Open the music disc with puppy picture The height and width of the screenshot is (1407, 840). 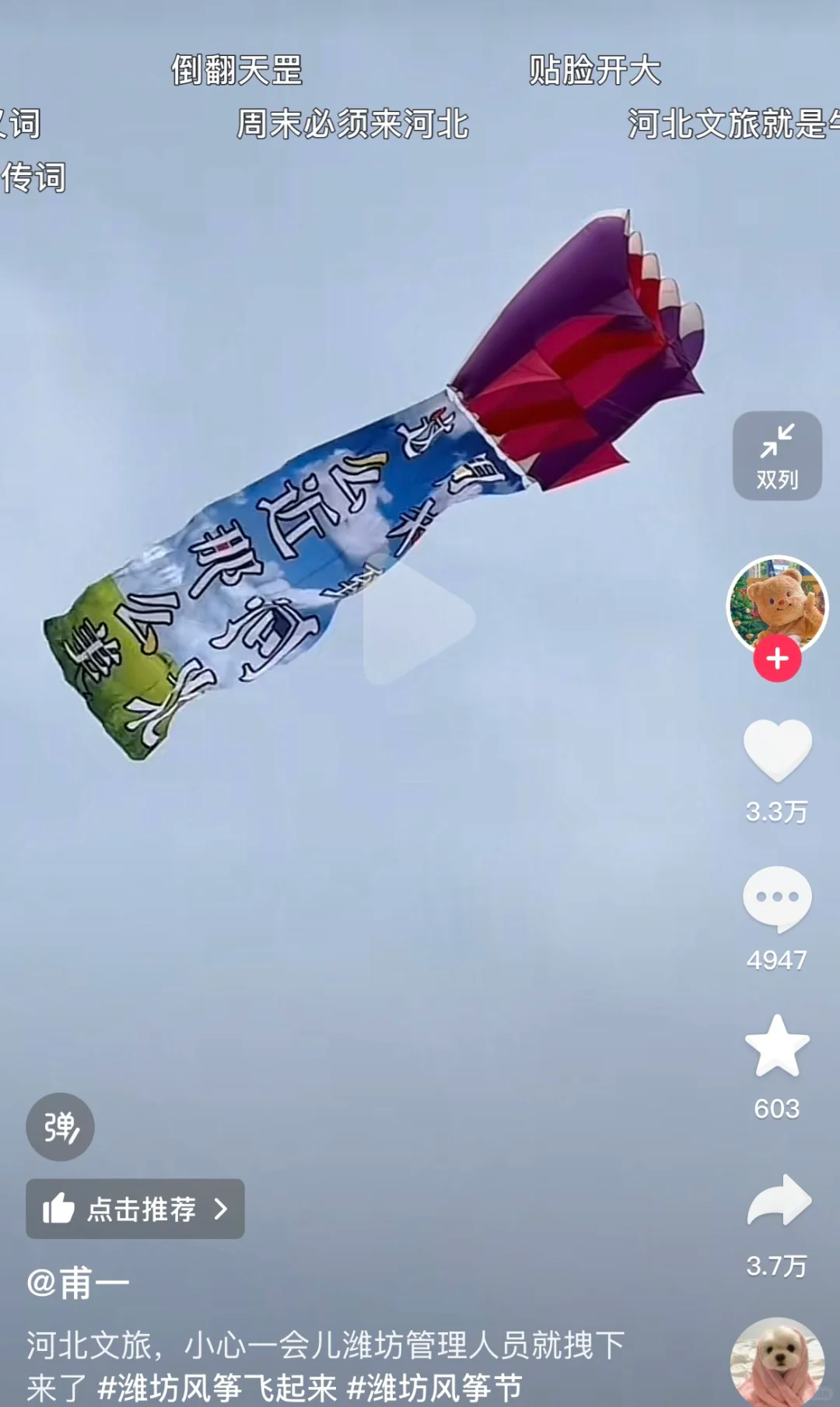tap(777, 1363)
